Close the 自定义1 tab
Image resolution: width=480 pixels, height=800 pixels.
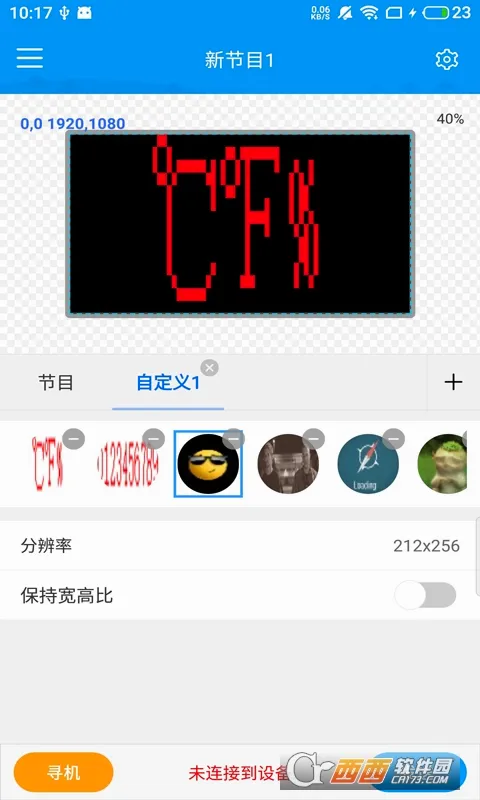coord(210,367)
